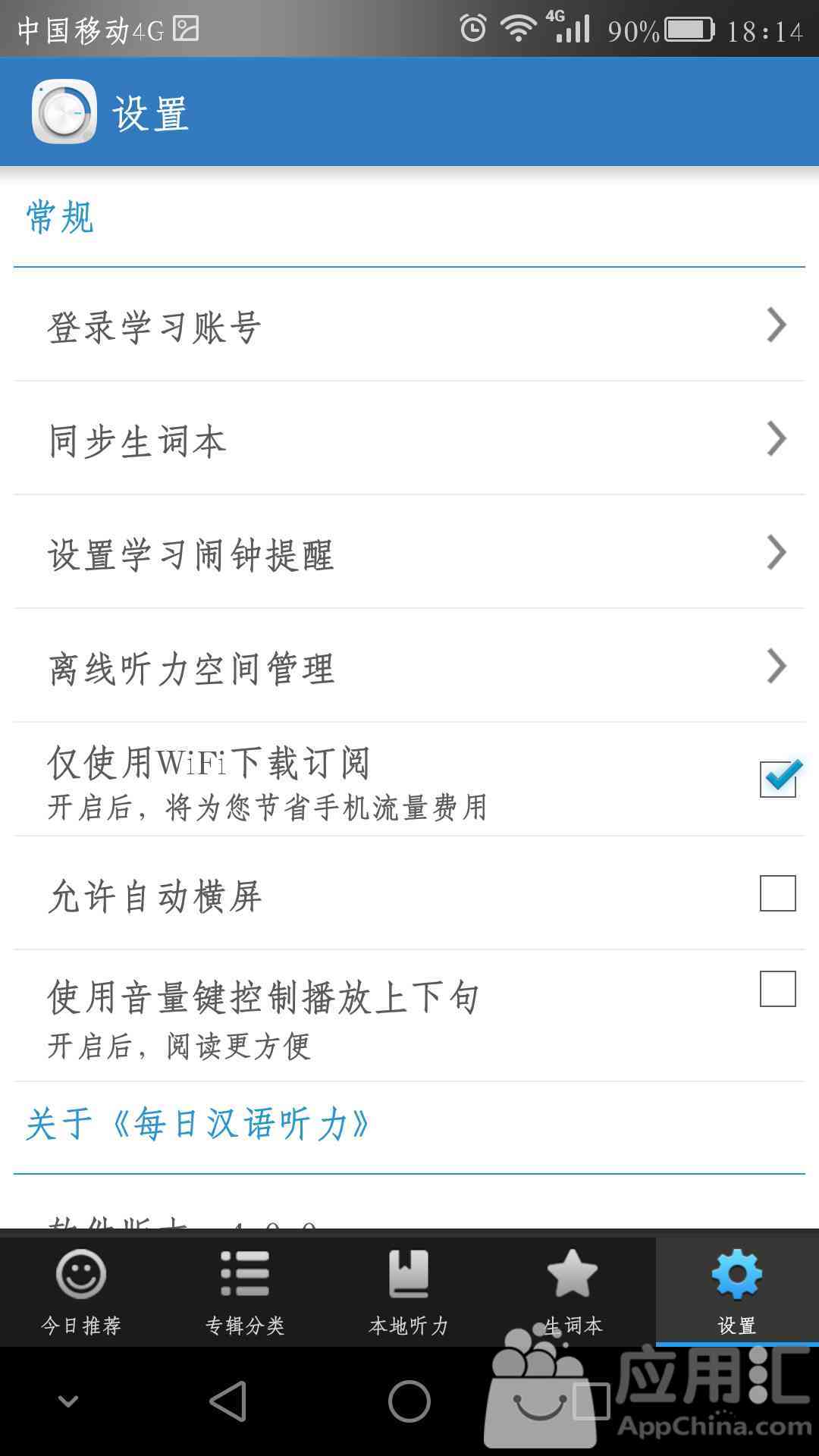Switch to 今日推荐 tab
The width and height of the screenshot is (819, 1456).
coord(81,1291)
